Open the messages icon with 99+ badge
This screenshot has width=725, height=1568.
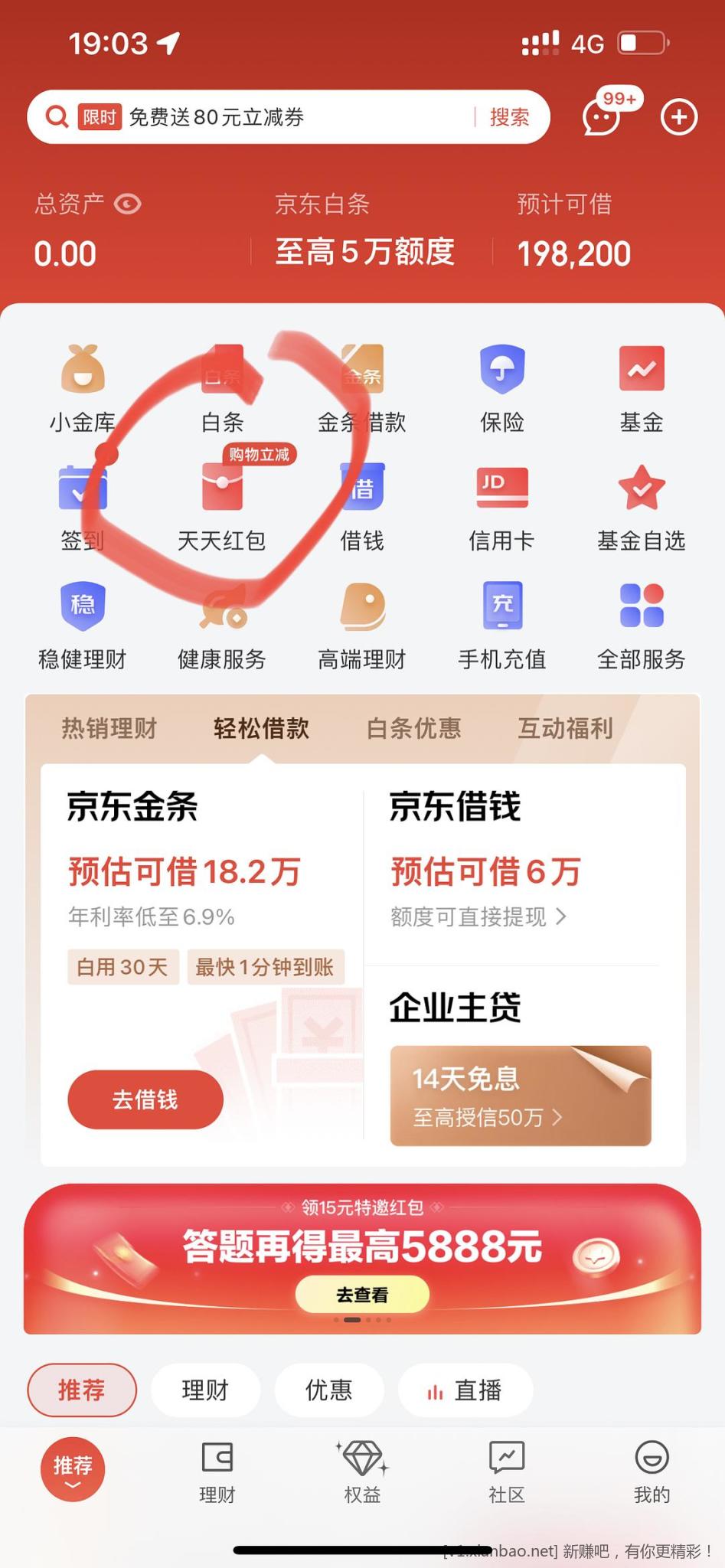(x=603, y=117)
